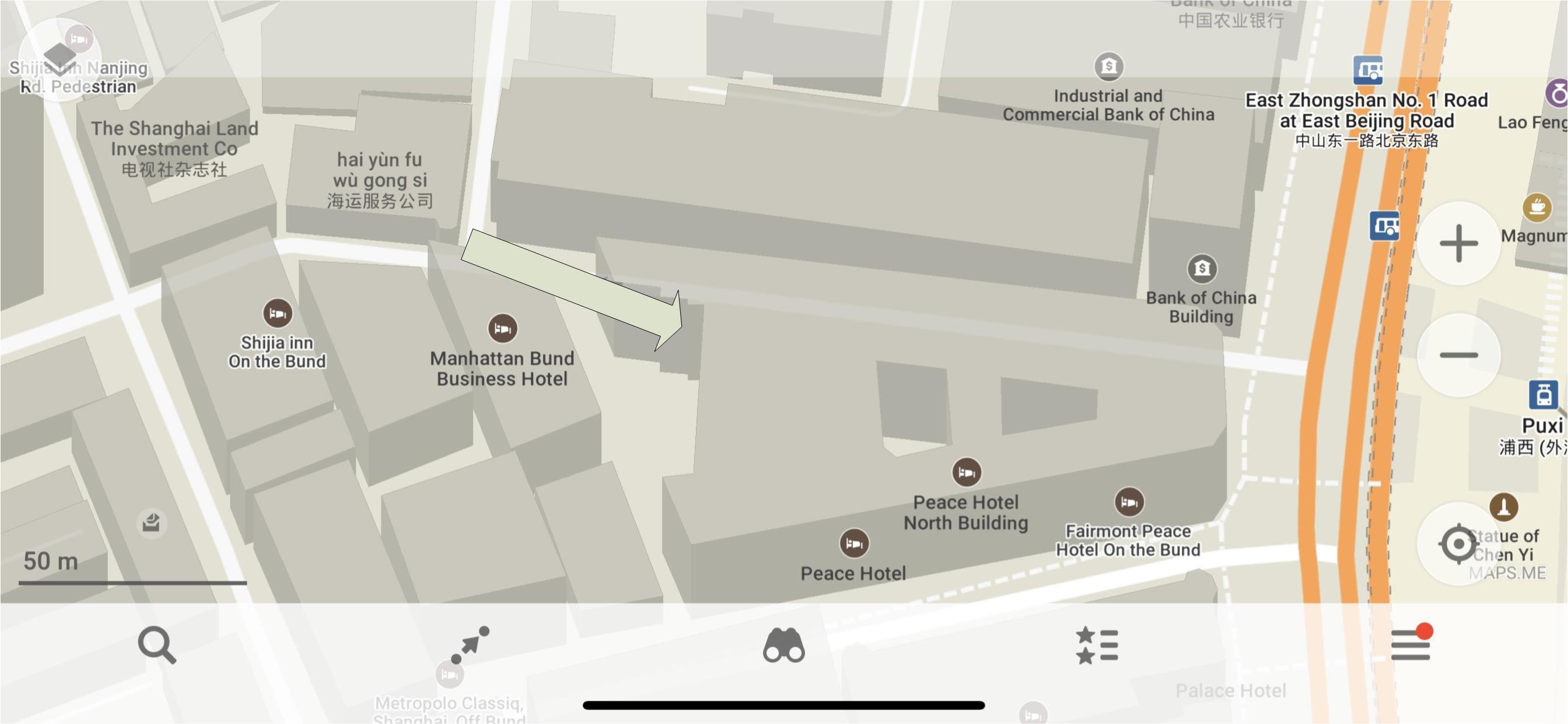Select East Zhongshan No. 1 Road bus stop
Image resolution: width=1568 pixels, height=724 pixels.
point(1368,71)
